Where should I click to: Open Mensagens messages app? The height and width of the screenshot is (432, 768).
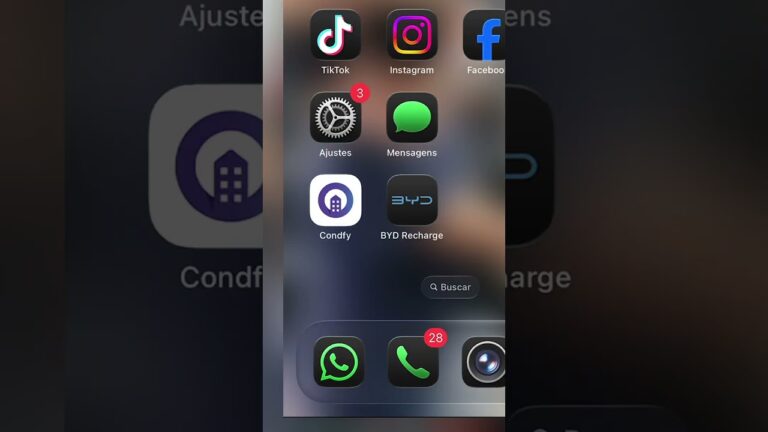tap(412, 118)
